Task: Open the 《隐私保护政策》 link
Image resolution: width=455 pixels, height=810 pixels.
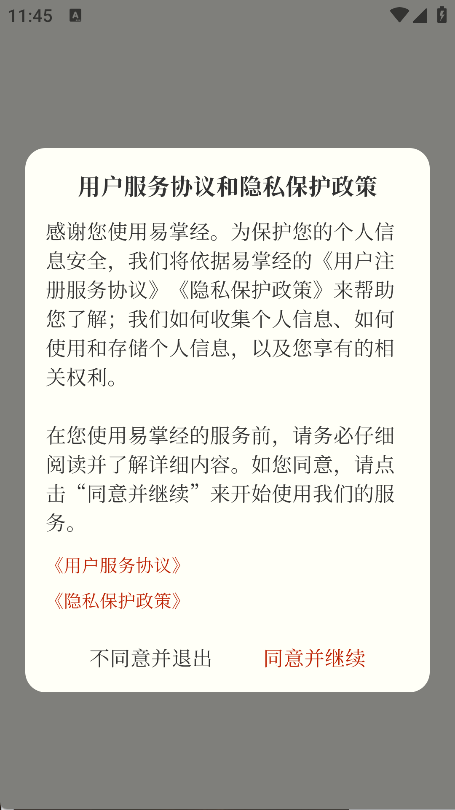Action: [117, 601]
